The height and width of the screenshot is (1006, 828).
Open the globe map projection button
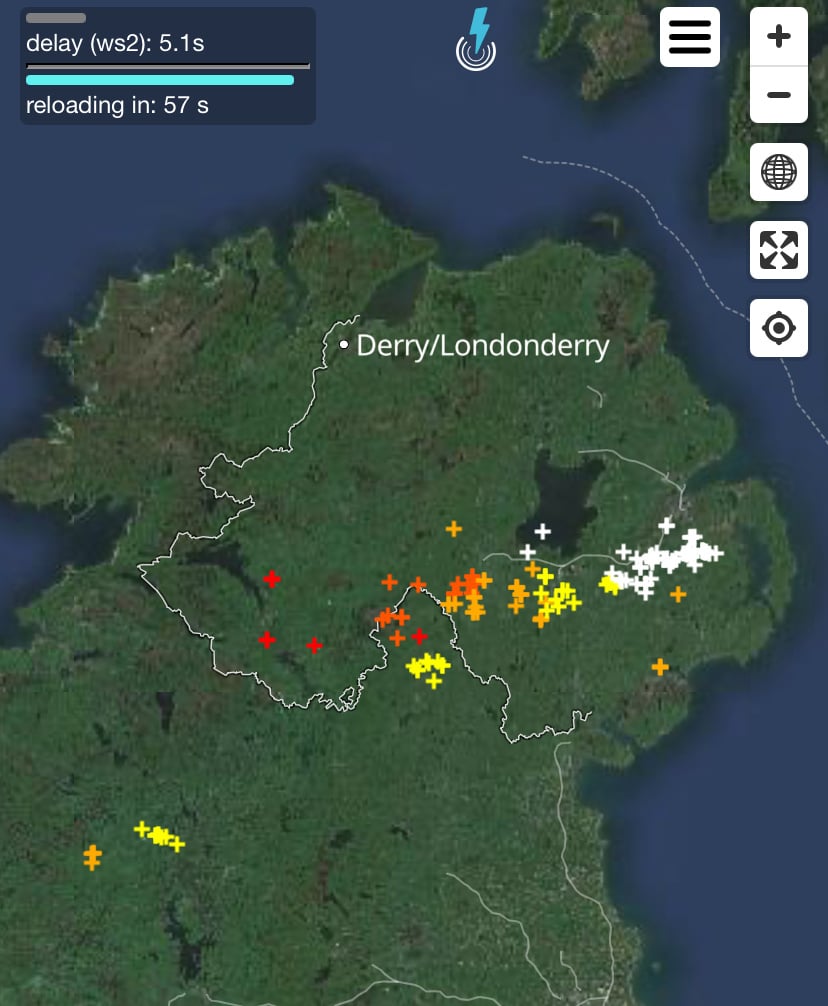779,172
